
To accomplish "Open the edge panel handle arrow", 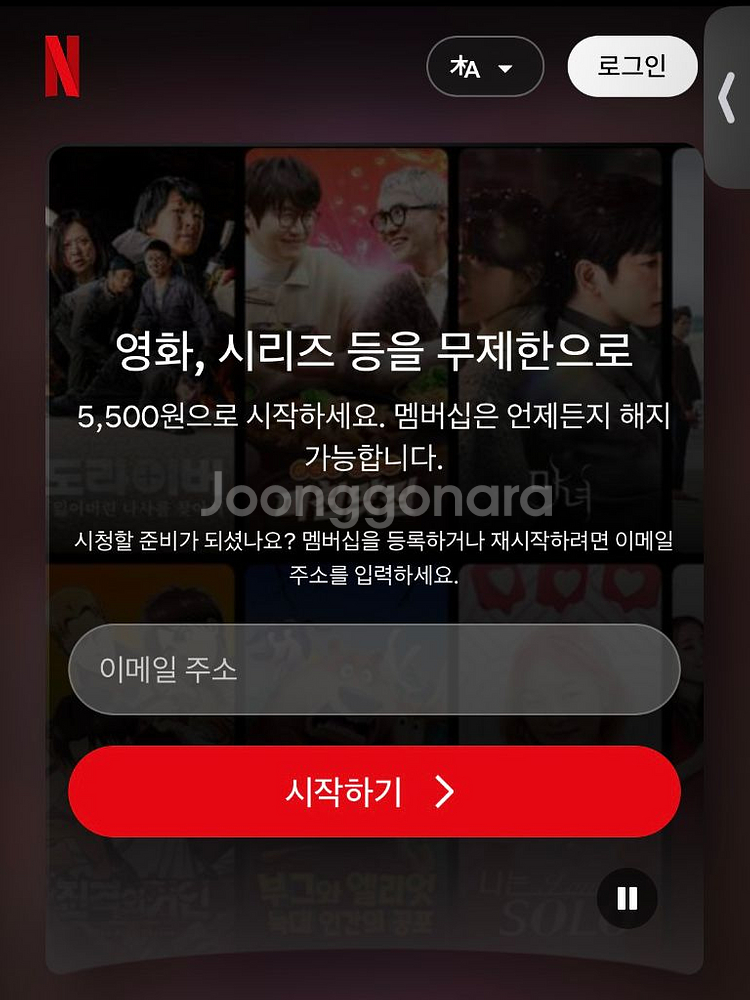I will click(727, 97).
